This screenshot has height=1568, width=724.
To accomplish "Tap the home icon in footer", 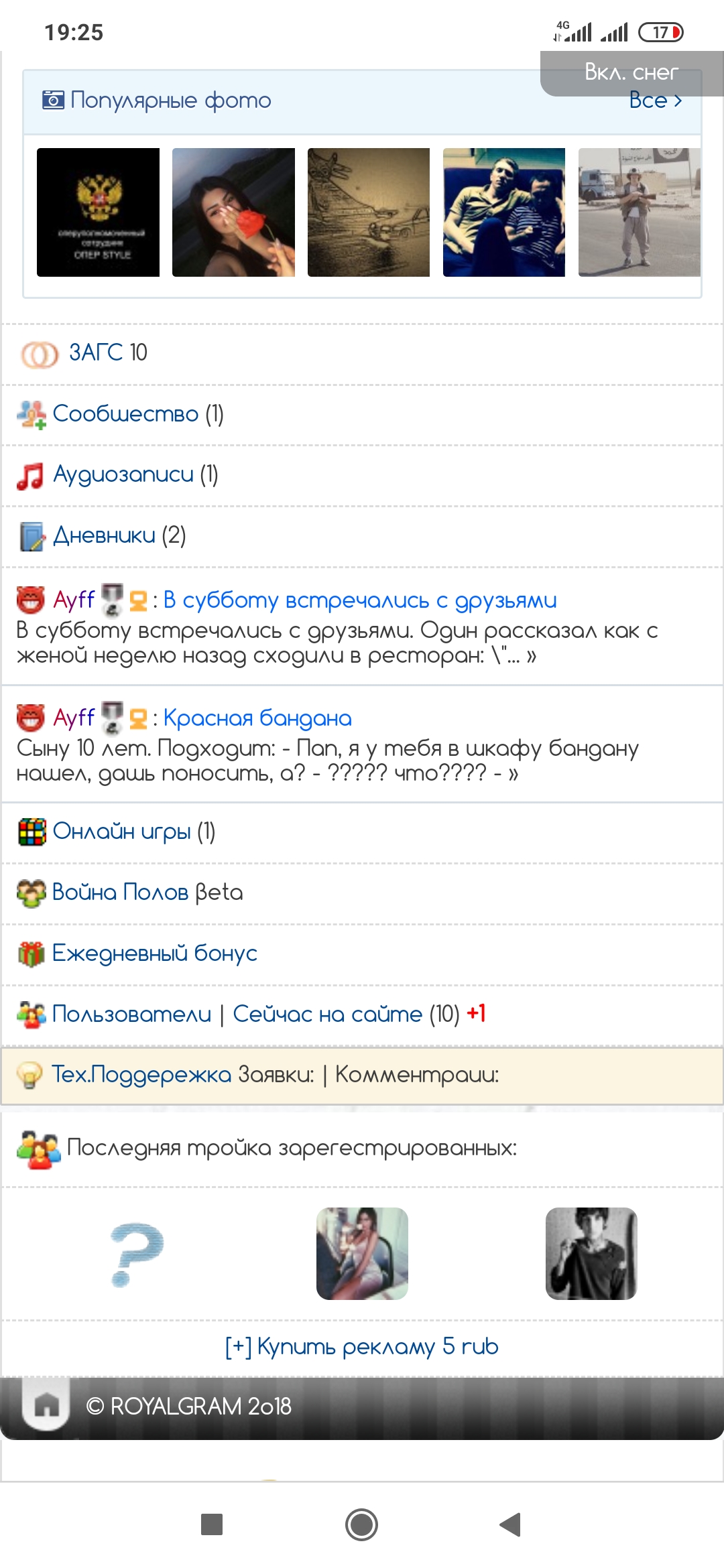I will tap(46, 1404).
